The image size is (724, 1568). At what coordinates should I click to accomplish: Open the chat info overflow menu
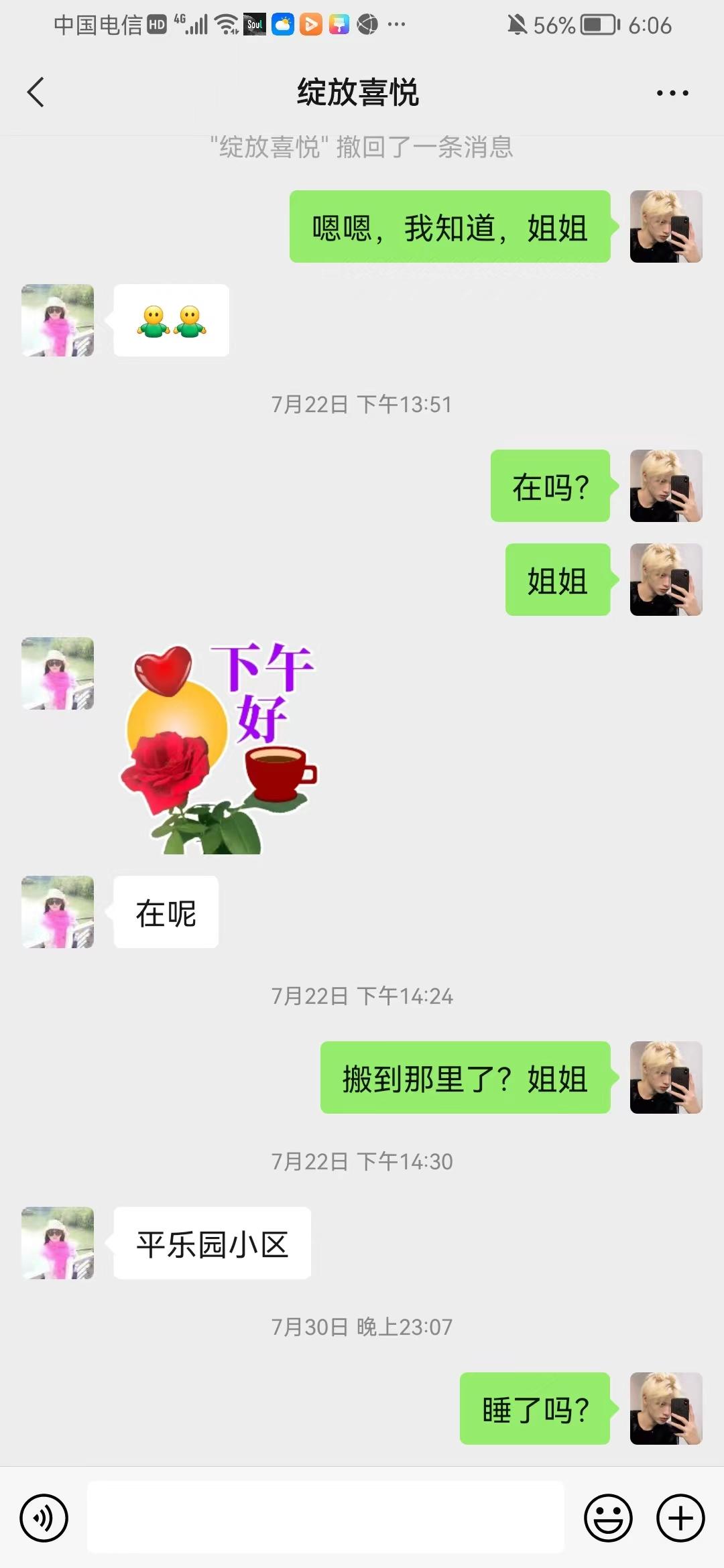(672, 93)
